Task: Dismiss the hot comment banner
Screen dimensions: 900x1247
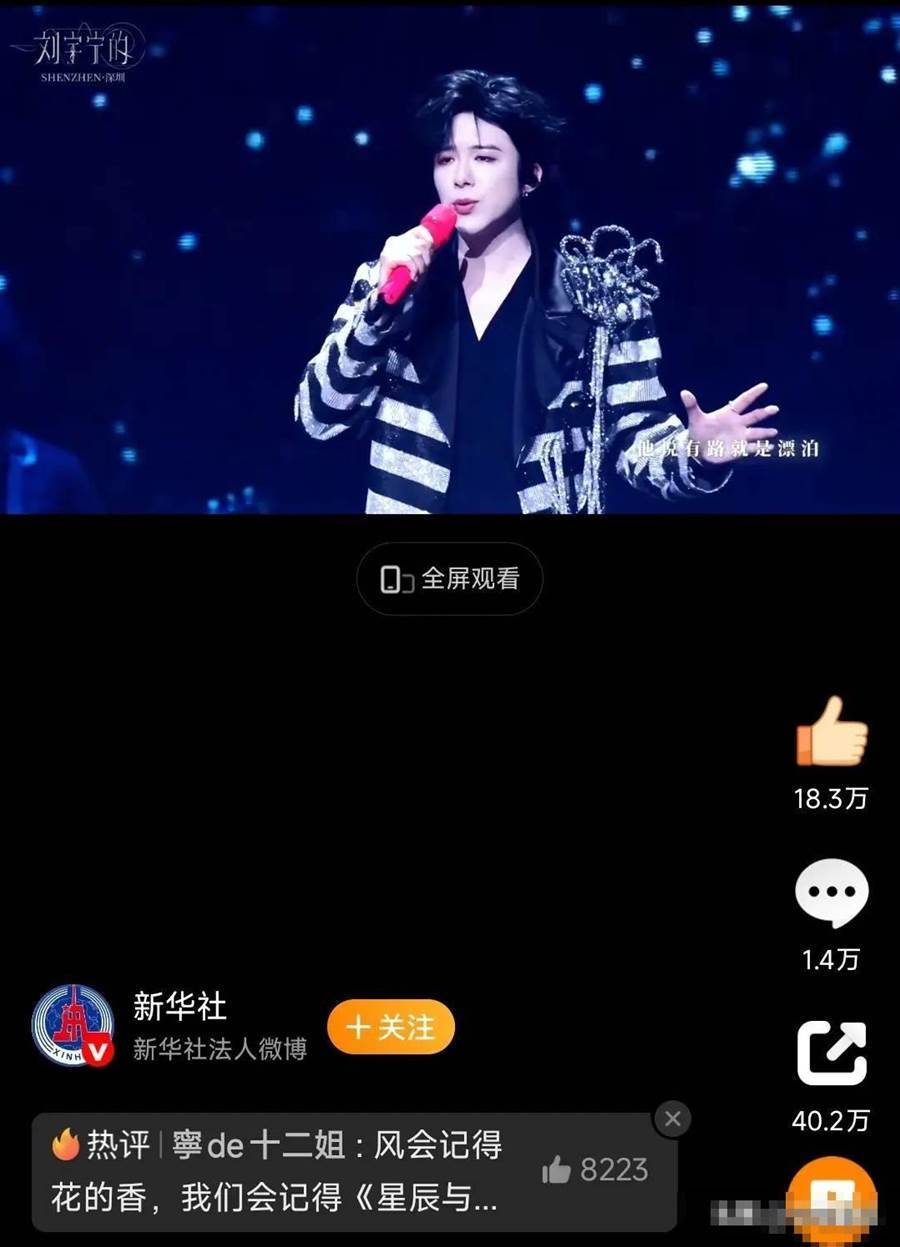Action: click(x=672, y=1119)
